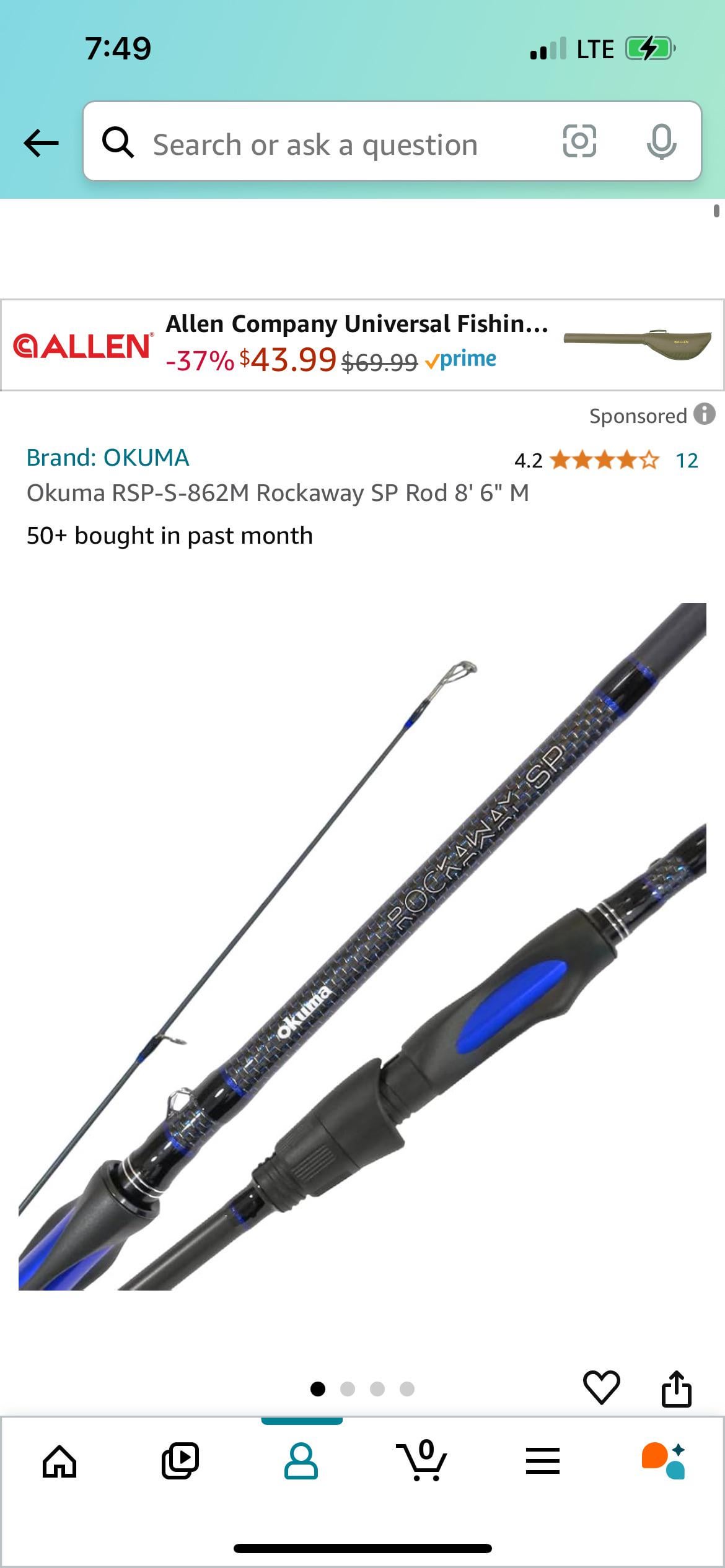Go to the Home tab
This screenshot has width=725, height=1568.
coord(59,1461)
